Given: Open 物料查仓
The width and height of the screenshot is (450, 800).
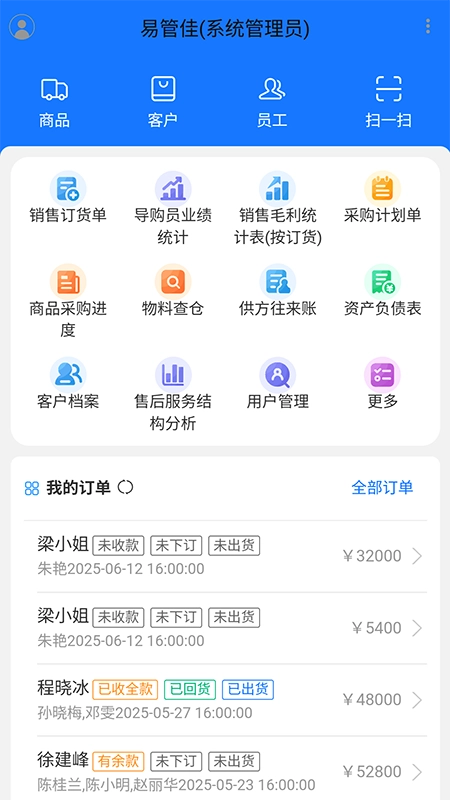Looking at the screenshot, I should tap(173, 291).
